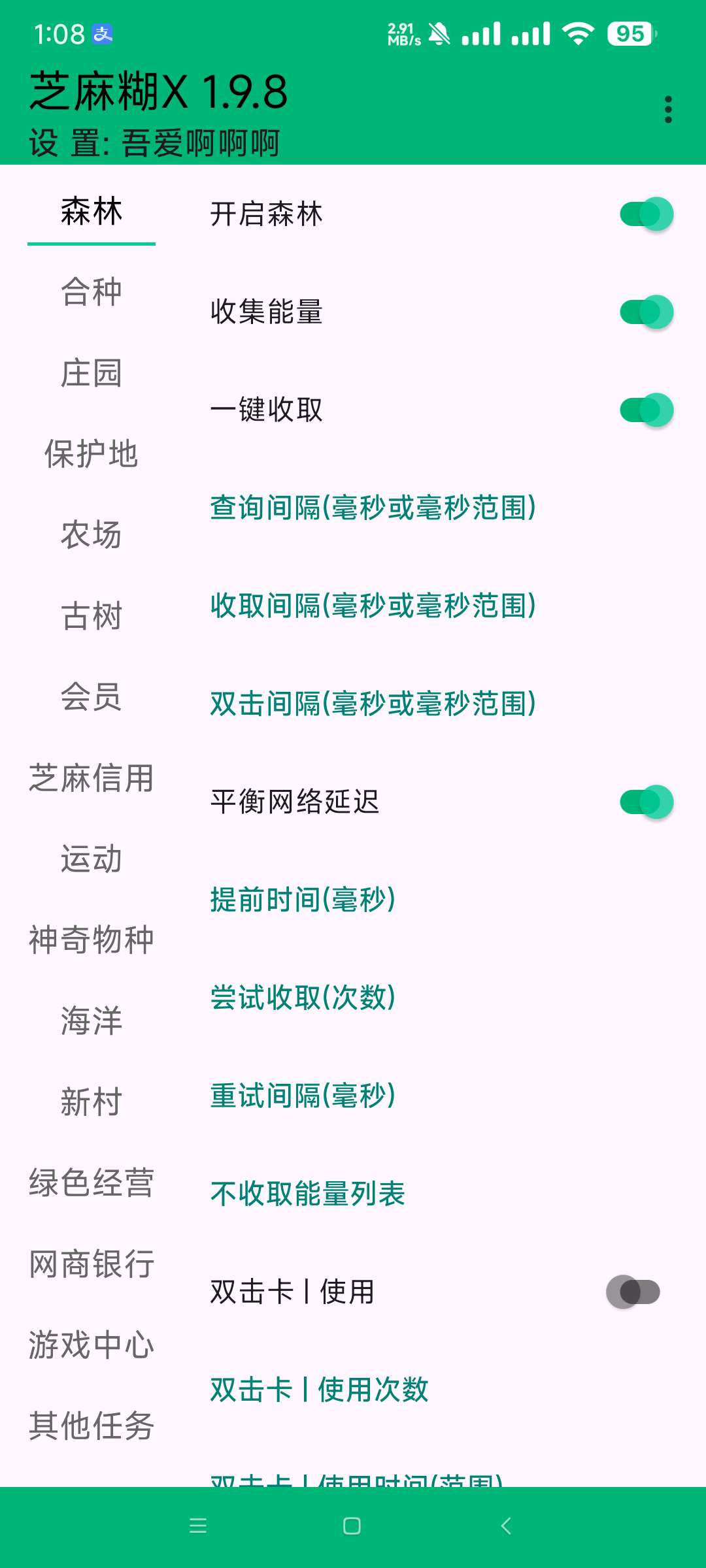Open the three-dot overflow menu

point(667,110)
